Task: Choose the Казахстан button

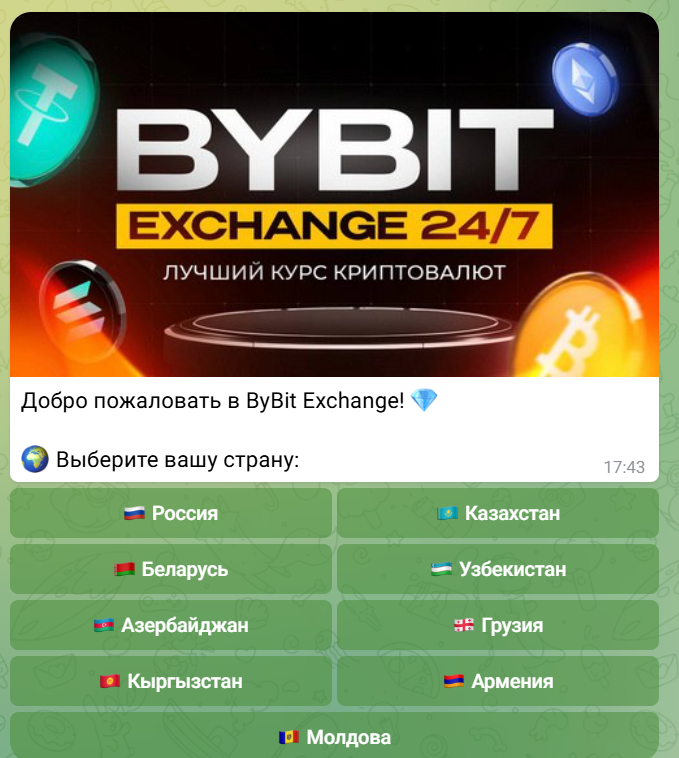Action: (x=498, y=513)
